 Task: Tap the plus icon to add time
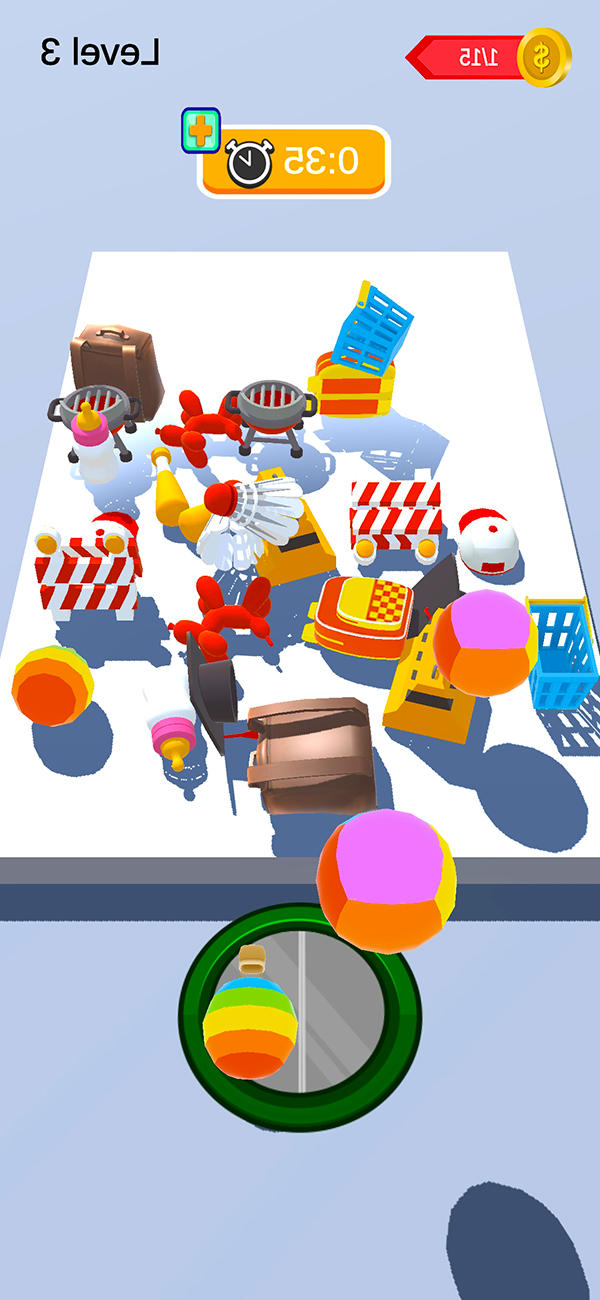pos(200,131)
